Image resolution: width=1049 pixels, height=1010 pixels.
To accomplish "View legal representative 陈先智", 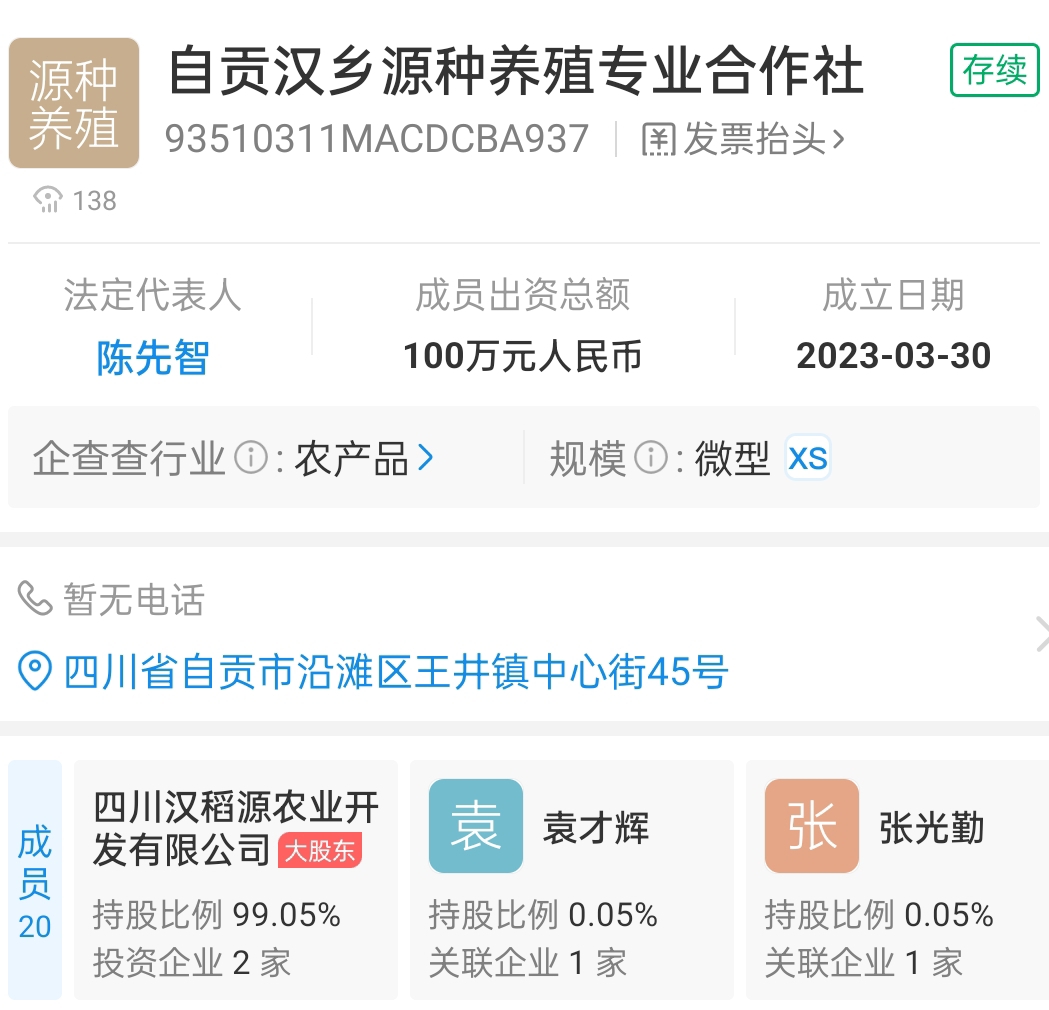I will 153,357.
